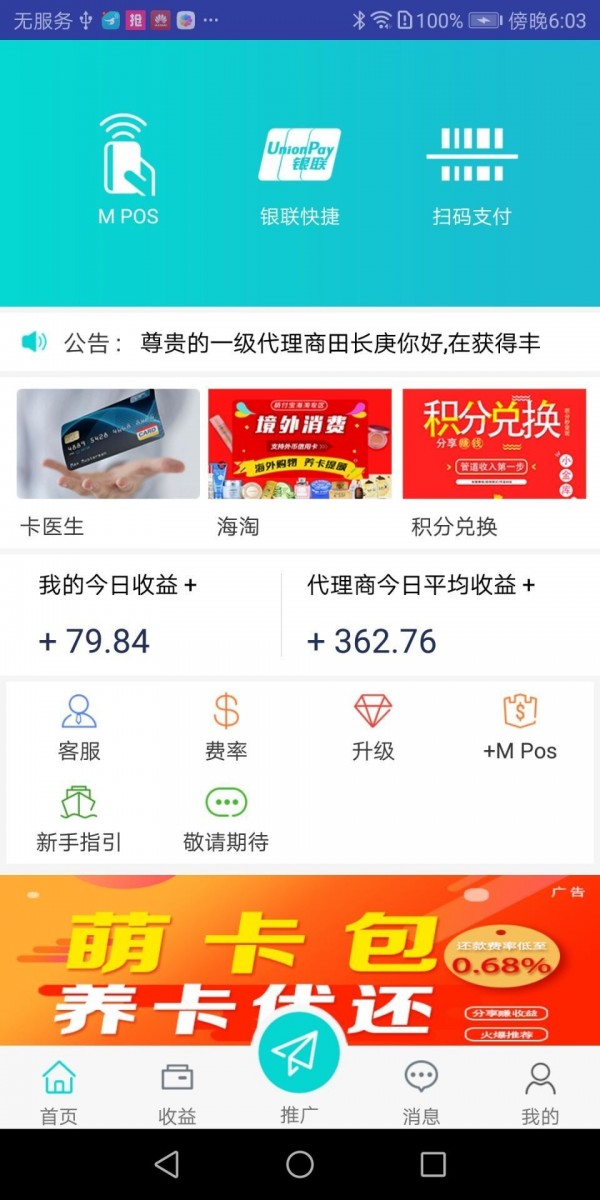Viewport: 600px width, 1200px height.
Task: Tap the +M Pos shortcut
Action: [x=519, y=727]
